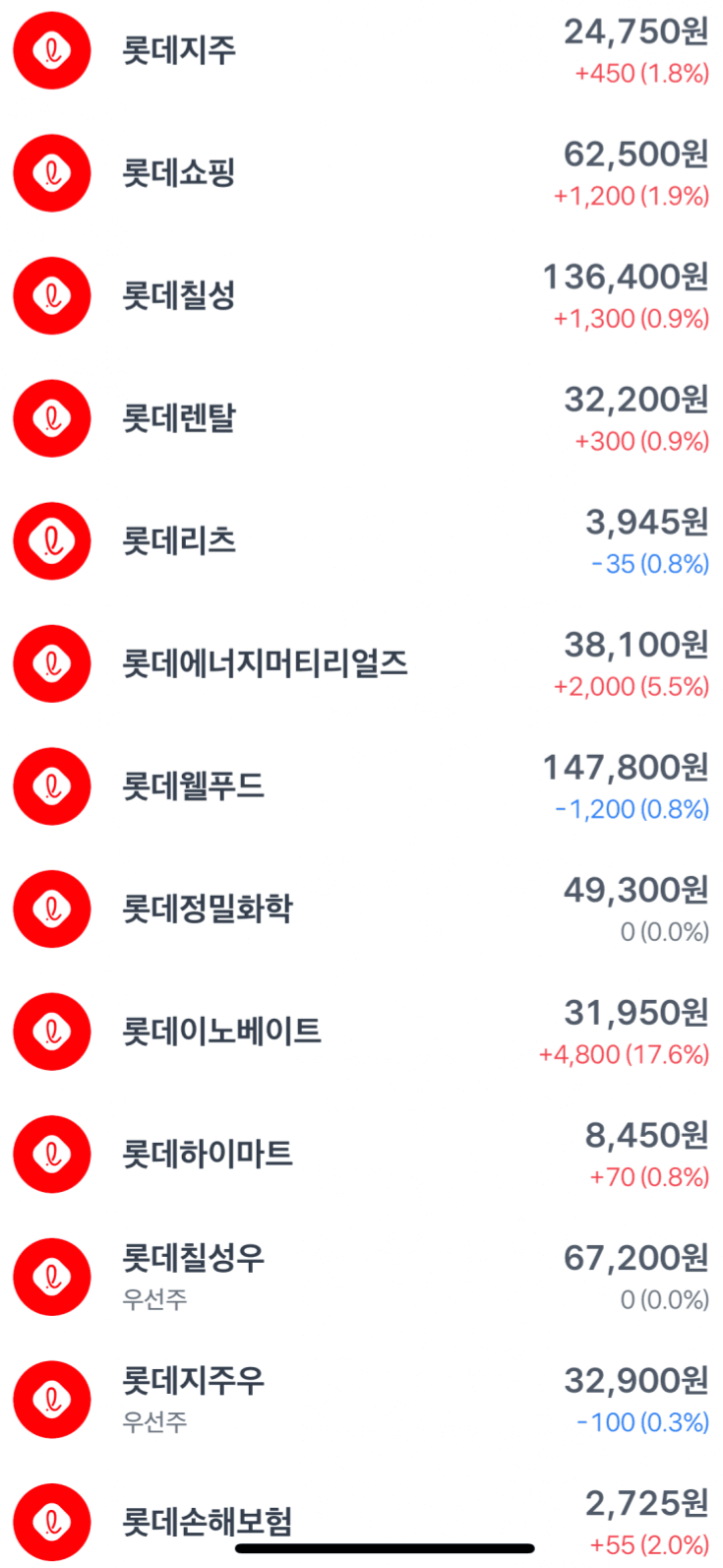Viewport: 723px width, 1568px height.
Task: View 롯데쇼핑 stock details
Action: click(179, 173)
